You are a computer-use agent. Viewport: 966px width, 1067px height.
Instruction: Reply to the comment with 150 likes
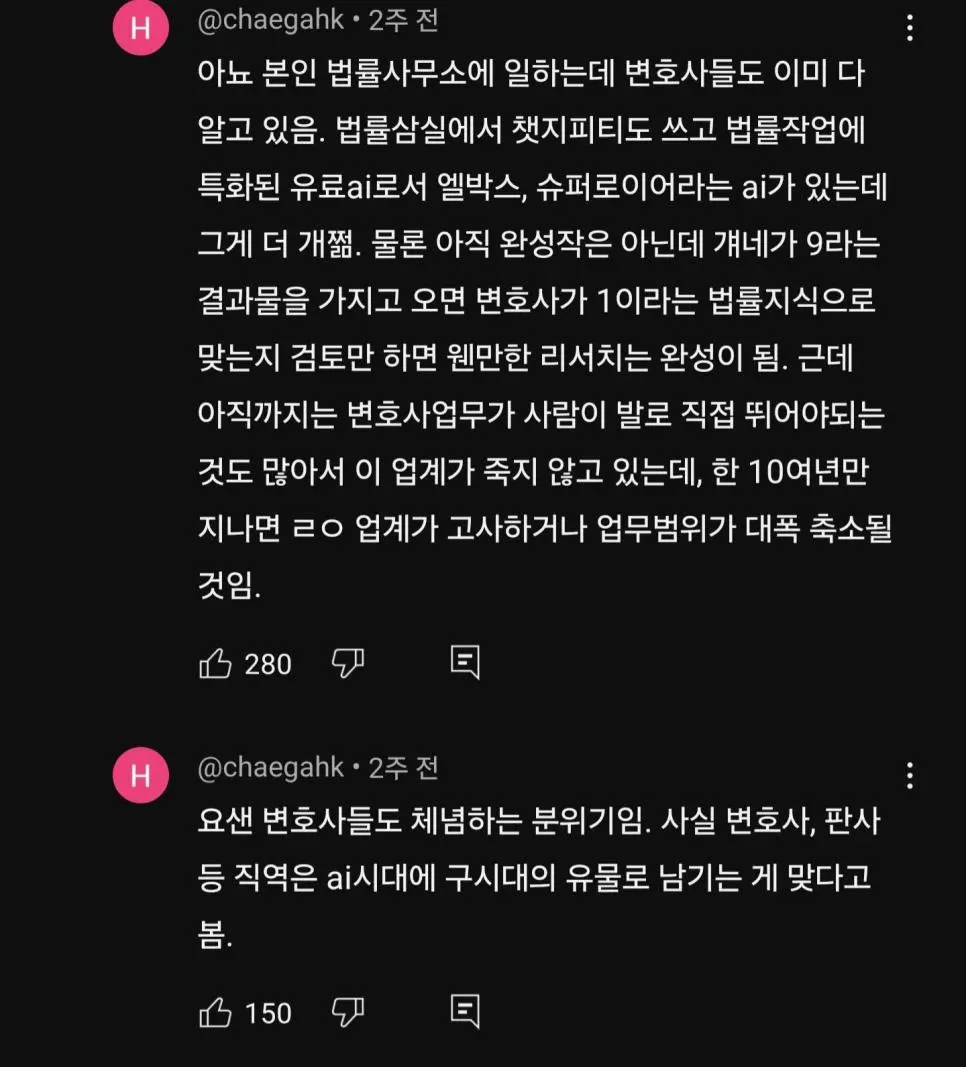click(x=465, y=1011)
